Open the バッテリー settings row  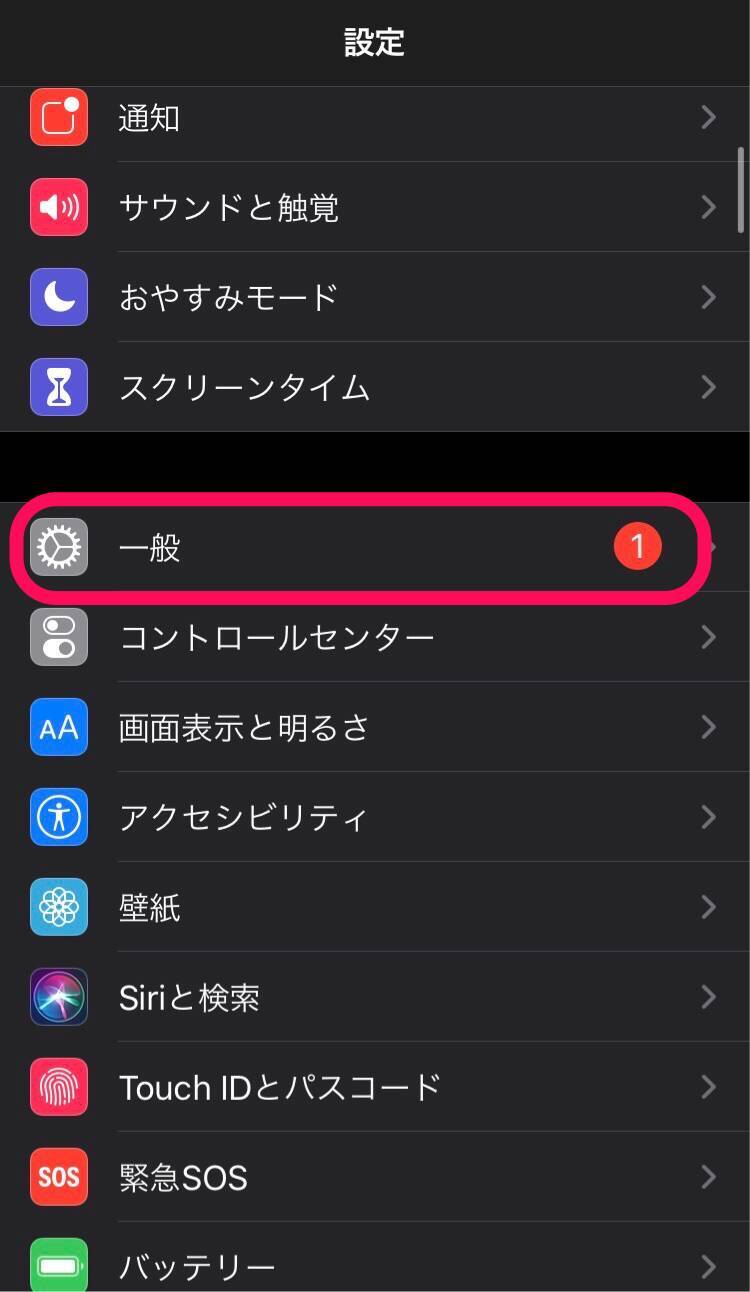click(x=375, y=1265)
